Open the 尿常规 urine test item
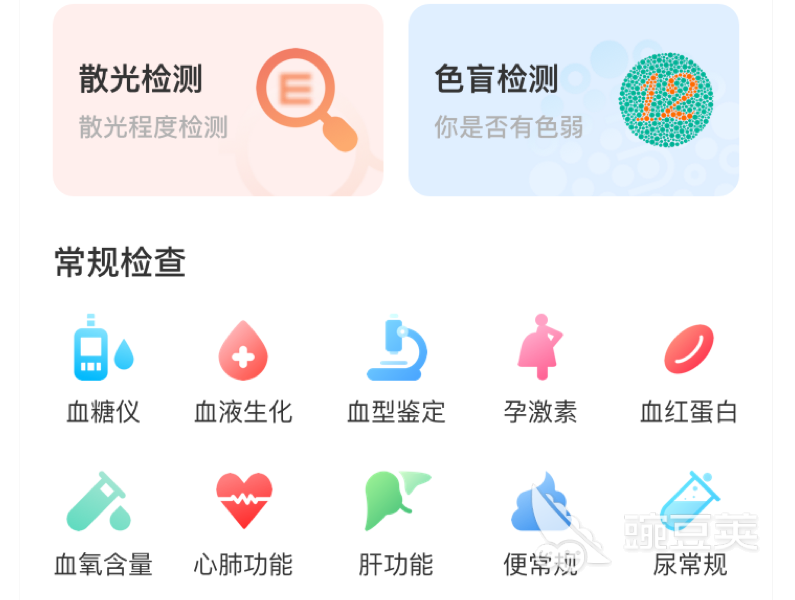 (689, 522)
